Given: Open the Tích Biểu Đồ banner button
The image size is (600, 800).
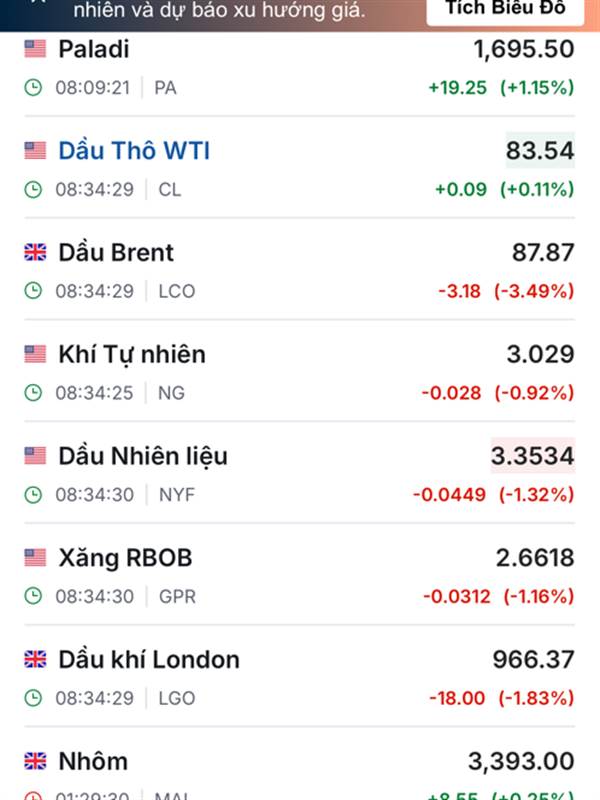Looking at the screenshot, I should coord(505,11).
